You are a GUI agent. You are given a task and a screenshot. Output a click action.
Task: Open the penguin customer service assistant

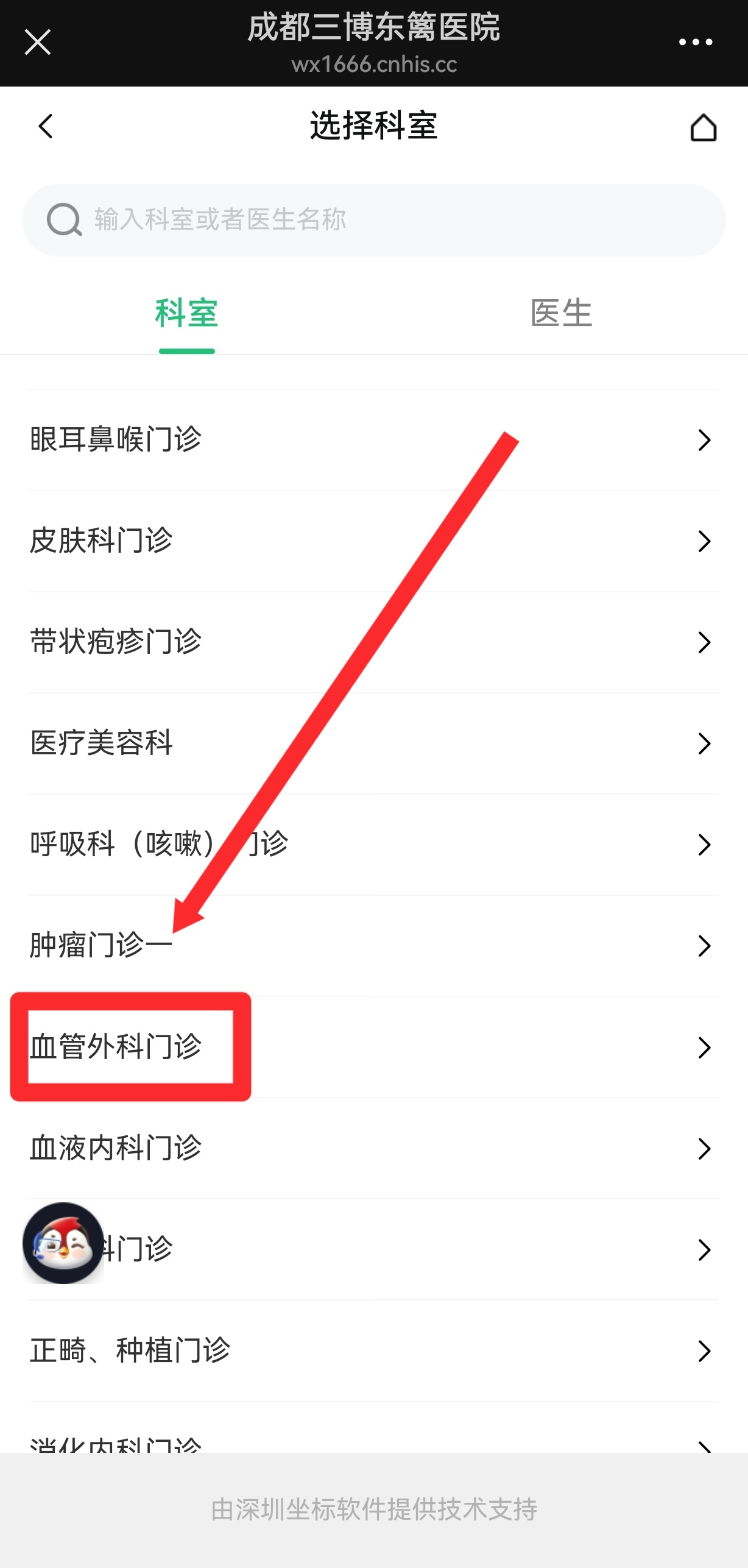coord(63,1243)
